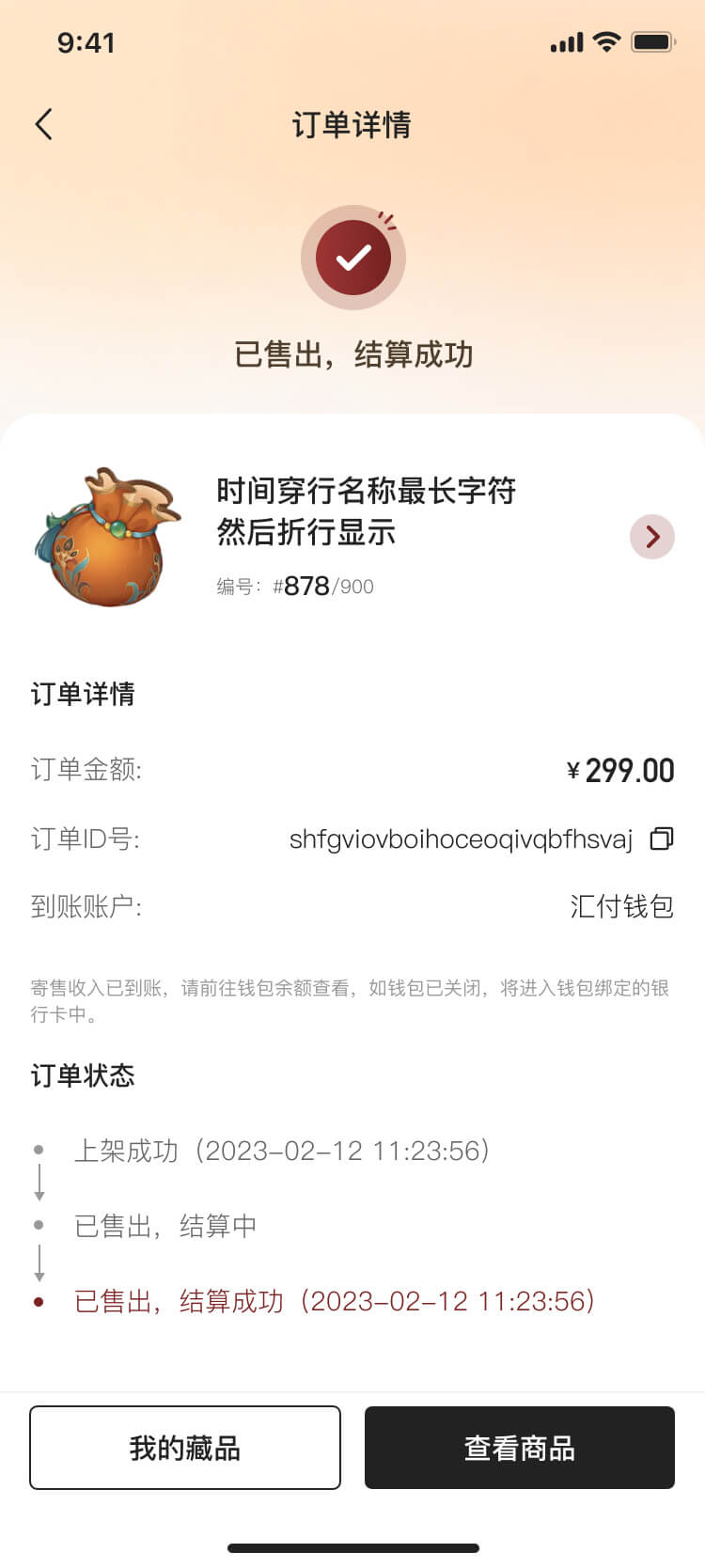The width and height of the screenshot is (705, 1568).
Task: Select the gray 已售出，结算中 status dot
Action: click(x=38, y=1226)
